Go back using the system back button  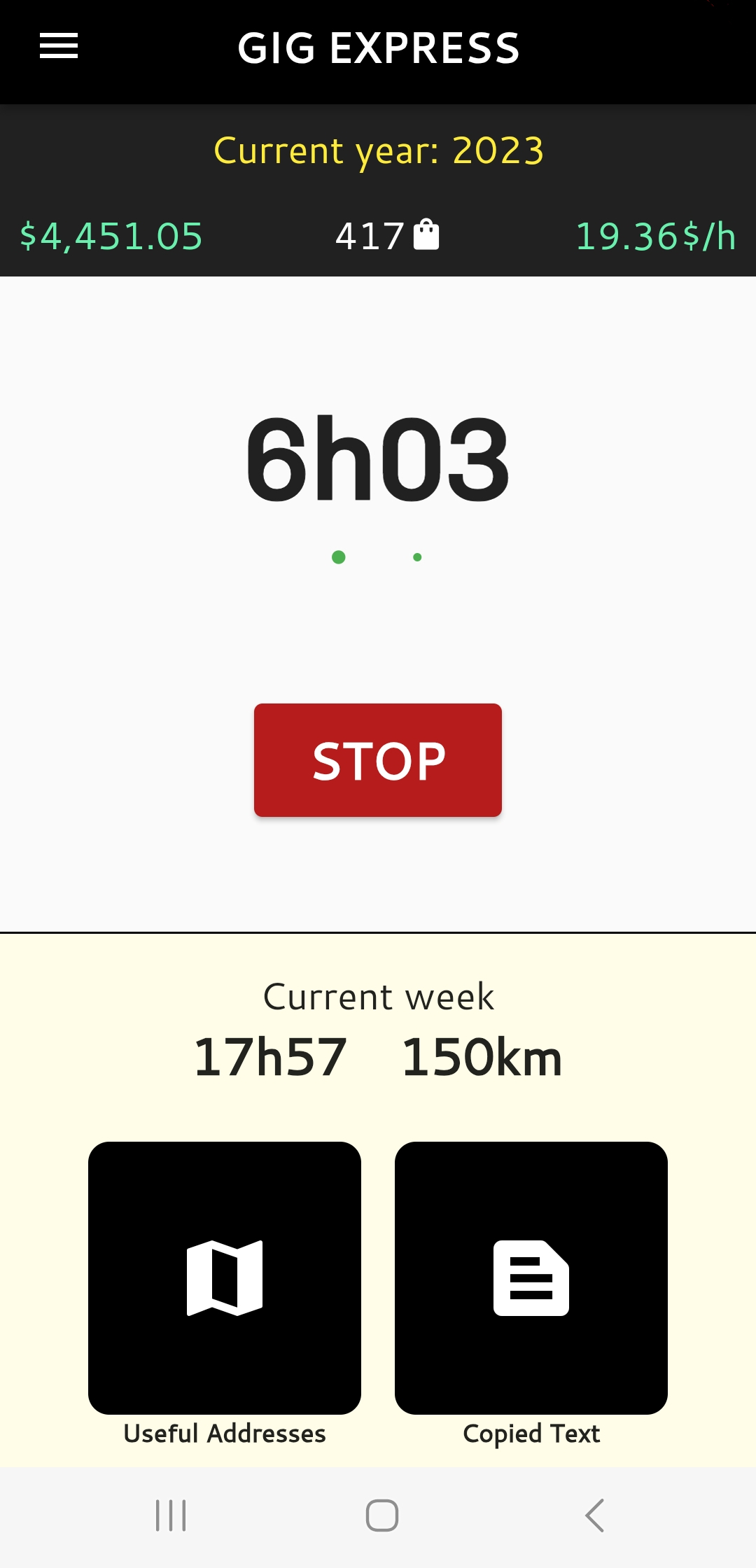click(594, 1516)
